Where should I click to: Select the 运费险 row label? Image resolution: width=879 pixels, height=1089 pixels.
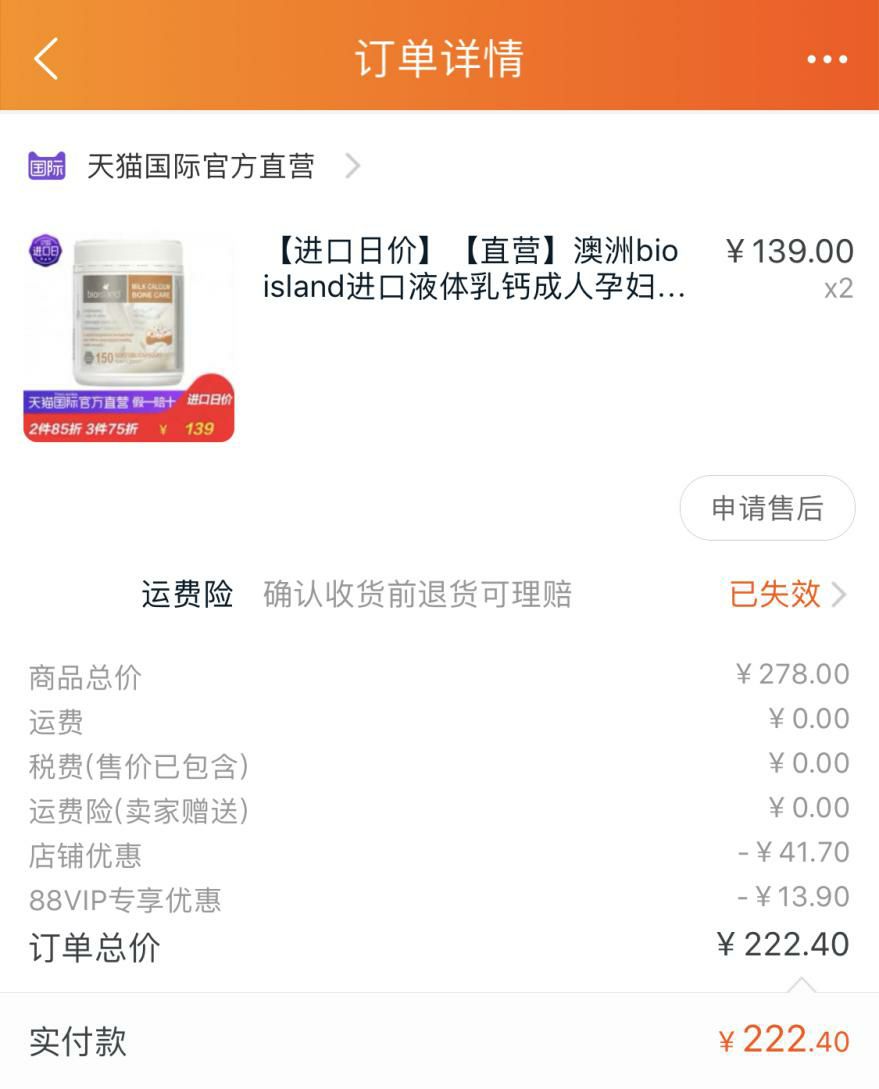point(188,594)
